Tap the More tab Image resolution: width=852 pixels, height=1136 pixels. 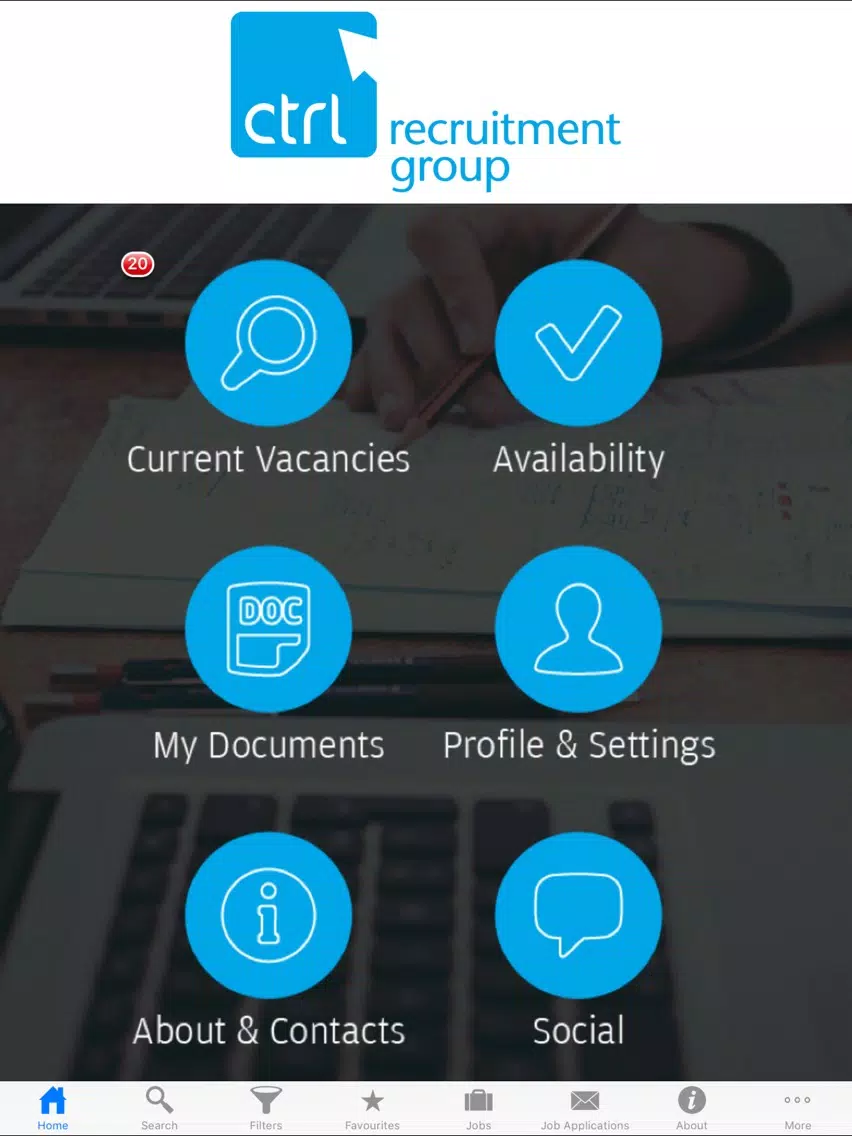[798, 1108]
